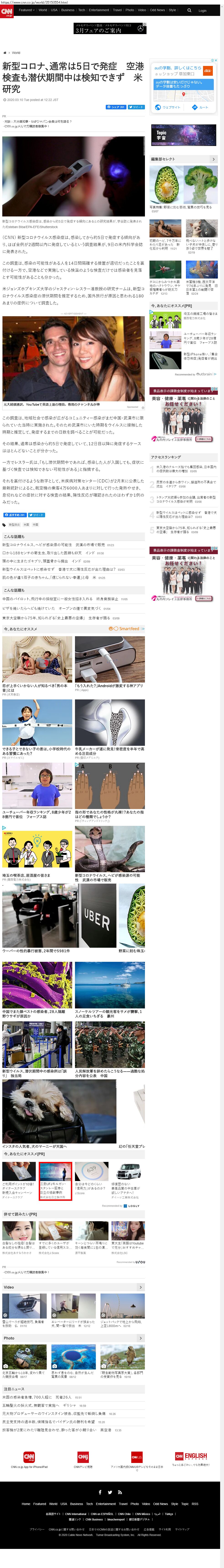Open the Mercedes 3月フェア banner ad
The height and width of the screenshot is (1568, 224).
110,29
